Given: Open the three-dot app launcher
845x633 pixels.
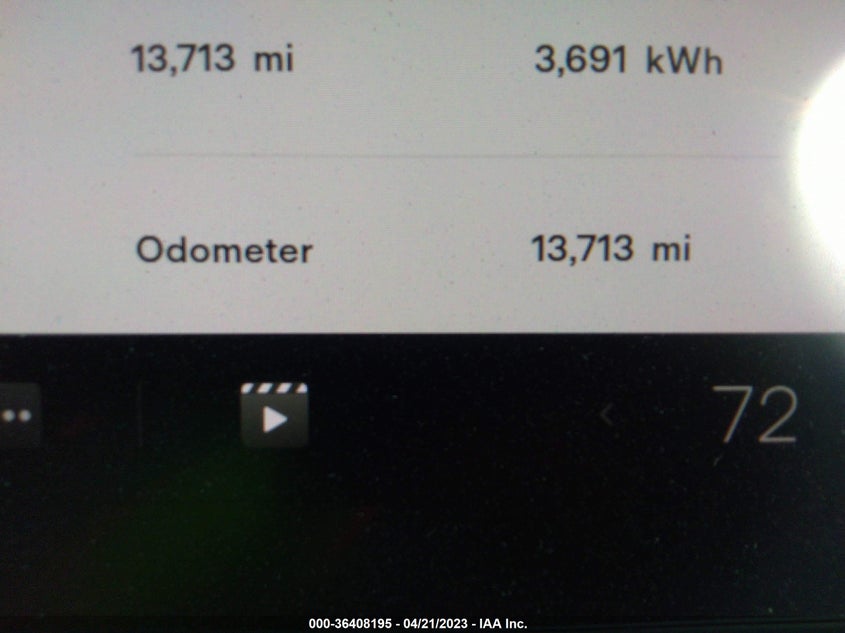Looking at the screenshot, I should point(17,416).
